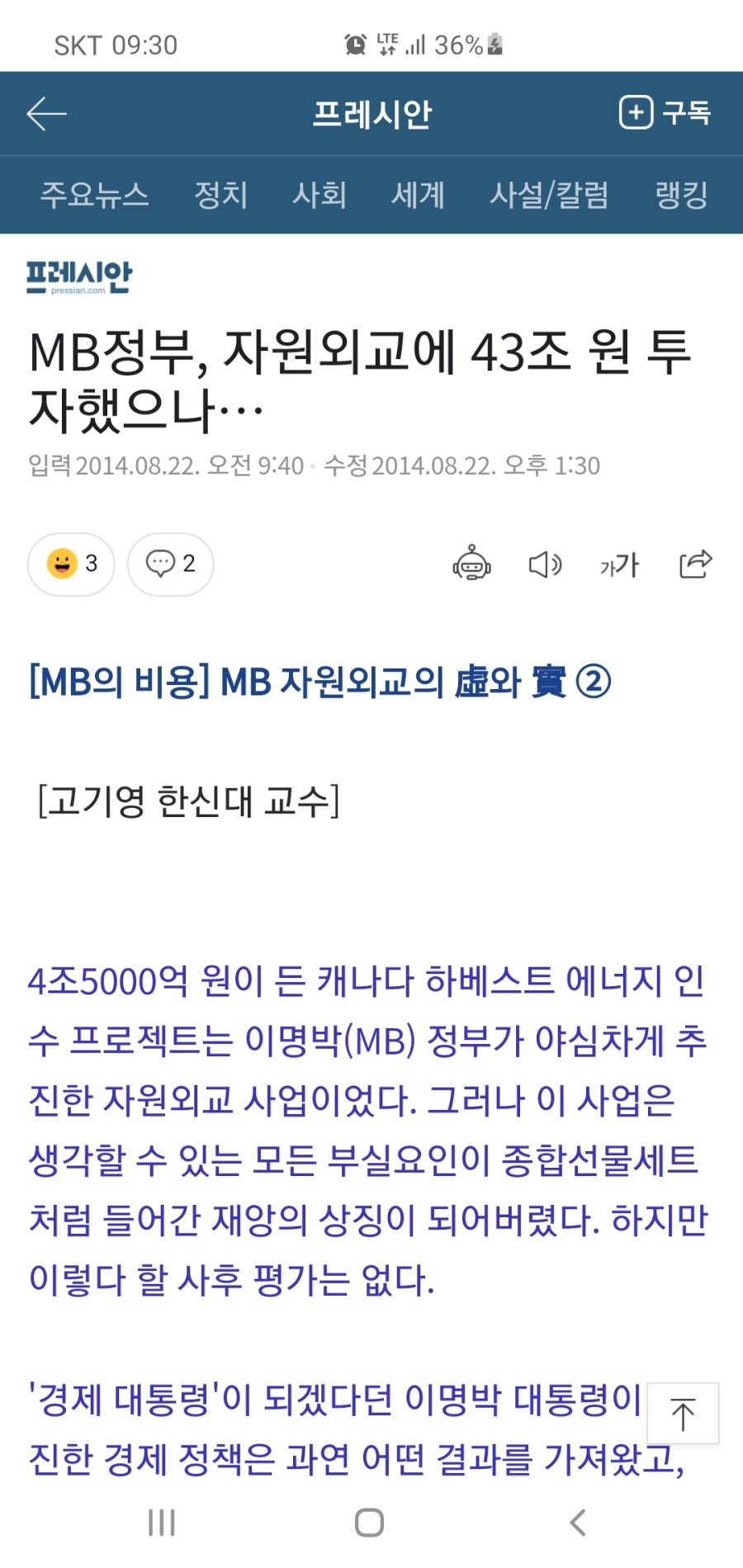This screenshot has height=1568, width=743.
Task: View the 랭킹 tab
Action: pos(681,195)
